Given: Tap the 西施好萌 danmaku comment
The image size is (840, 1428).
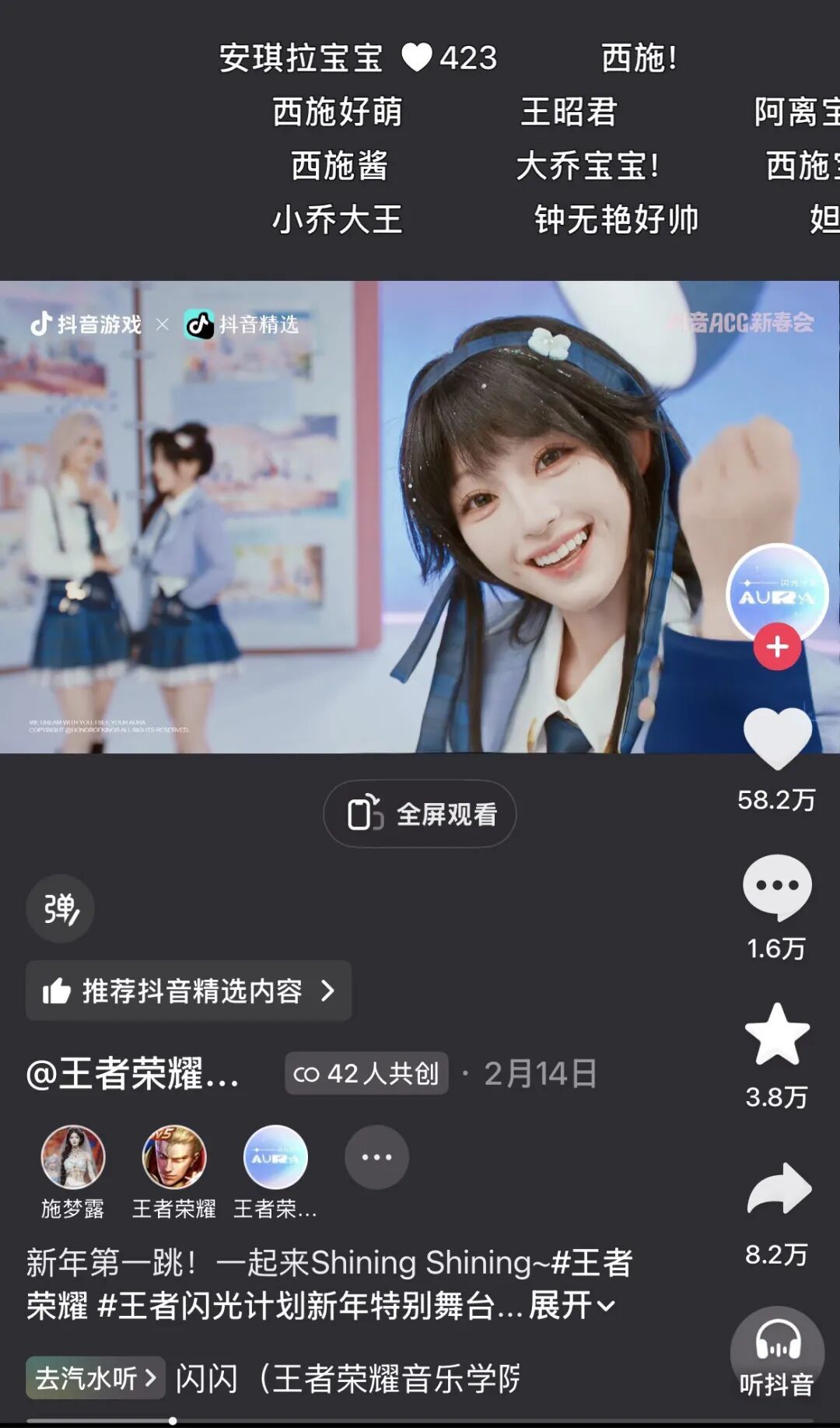Looking at the screenshot, I should (336, 111).
